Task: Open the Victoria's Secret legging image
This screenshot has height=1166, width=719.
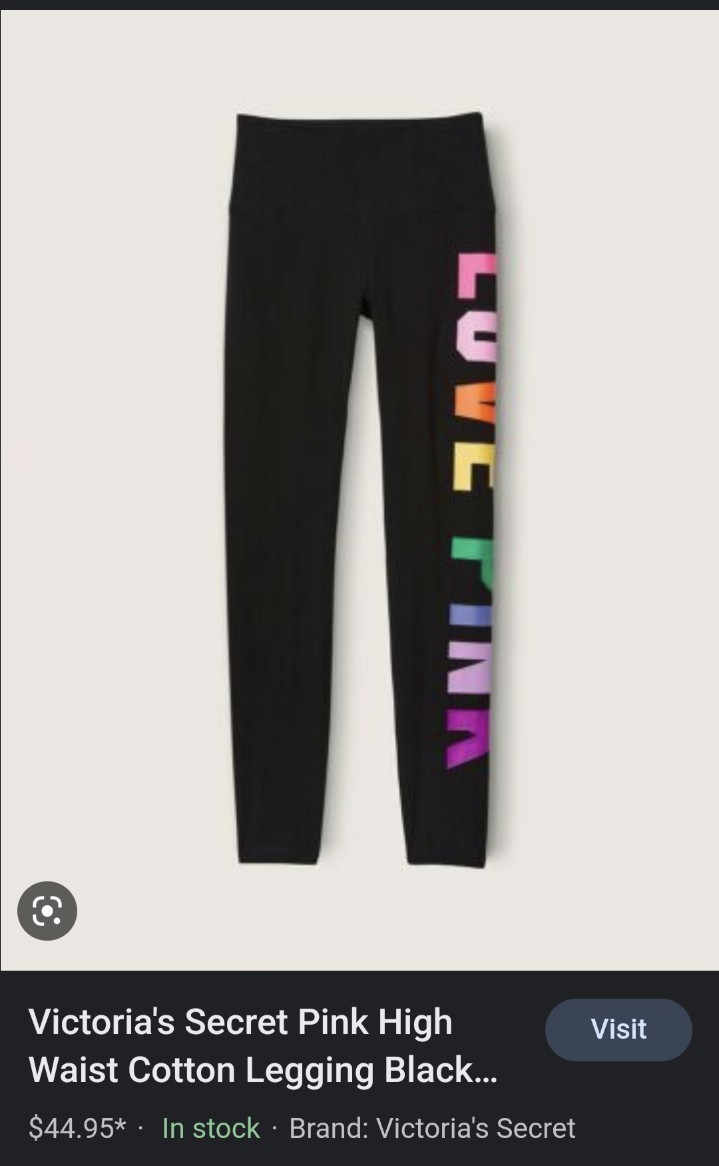Action: point(360,490)
